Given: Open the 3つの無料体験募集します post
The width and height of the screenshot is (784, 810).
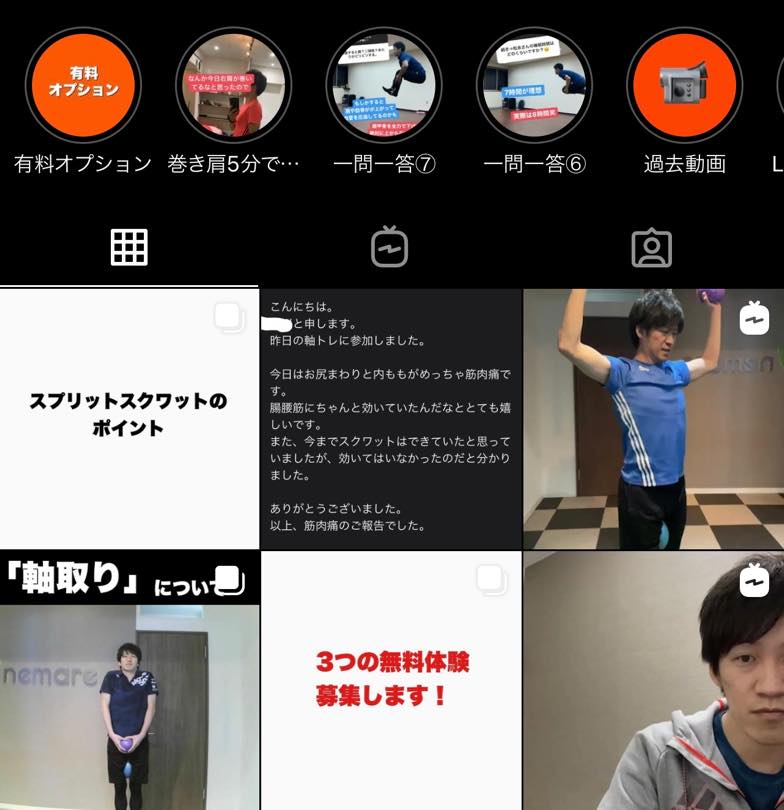Looking at the screenshot, I should pos(391,680).
